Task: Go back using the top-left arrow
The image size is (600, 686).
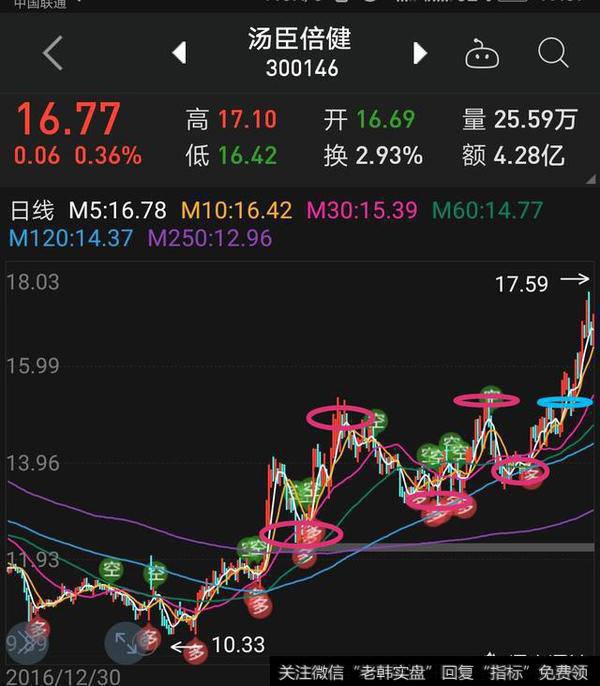Action: pos(52,53)
